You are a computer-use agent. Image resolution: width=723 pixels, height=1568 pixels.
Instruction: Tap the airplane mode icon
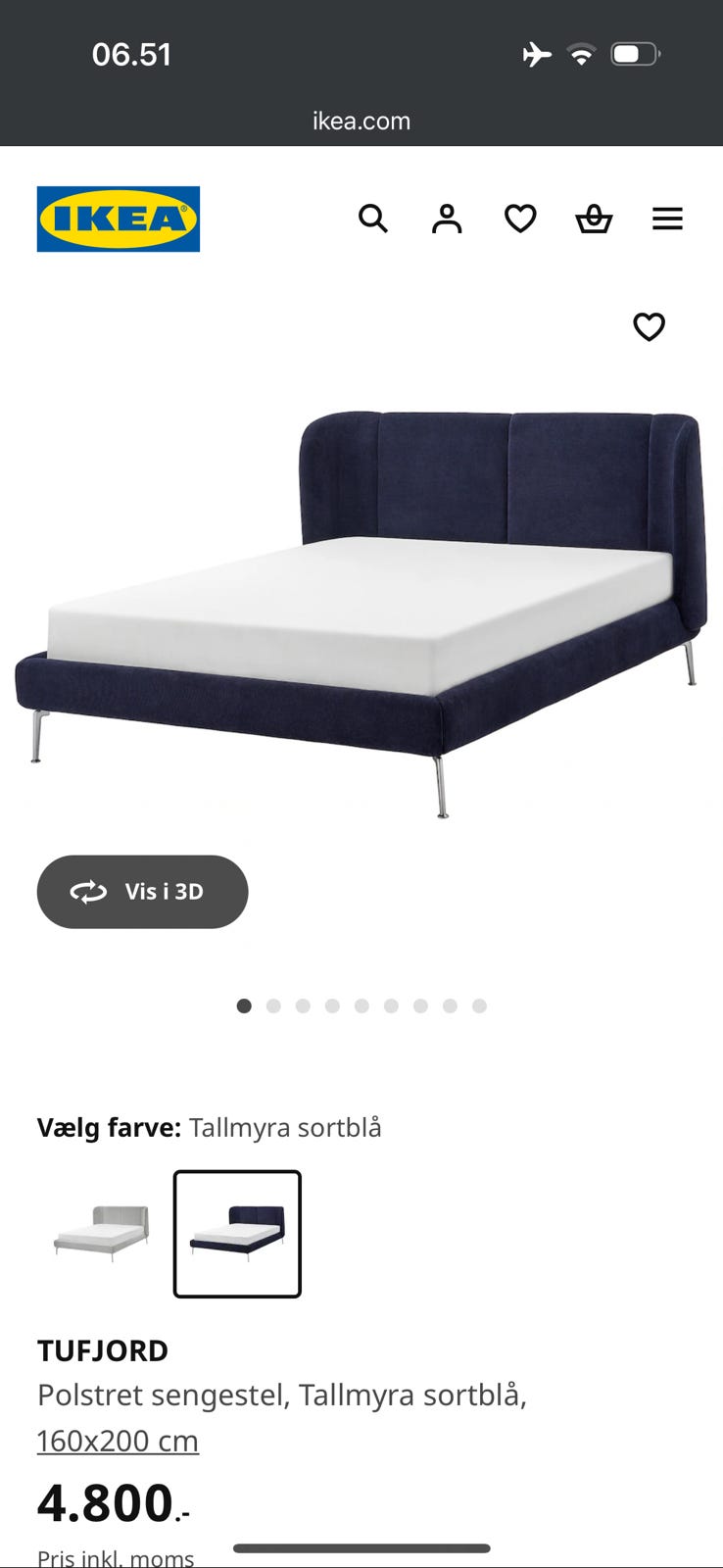(537, 56)
